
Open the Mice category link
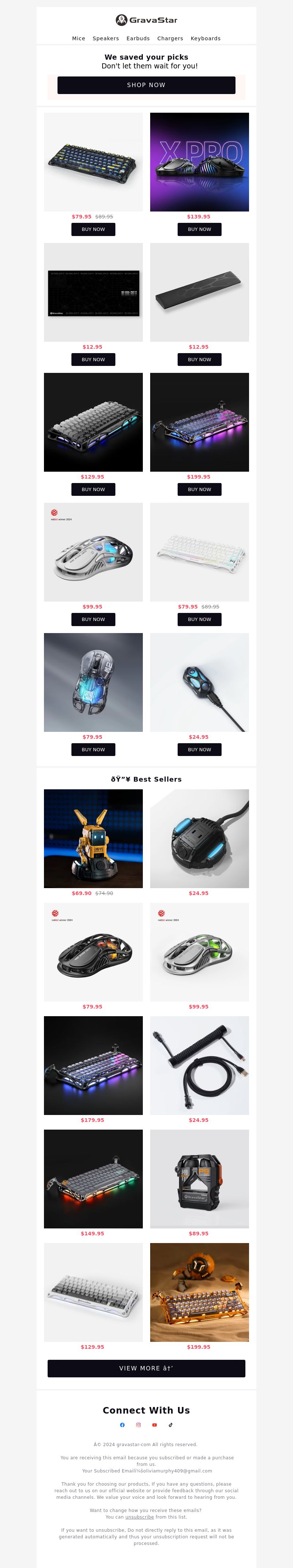tap(79, 38)
